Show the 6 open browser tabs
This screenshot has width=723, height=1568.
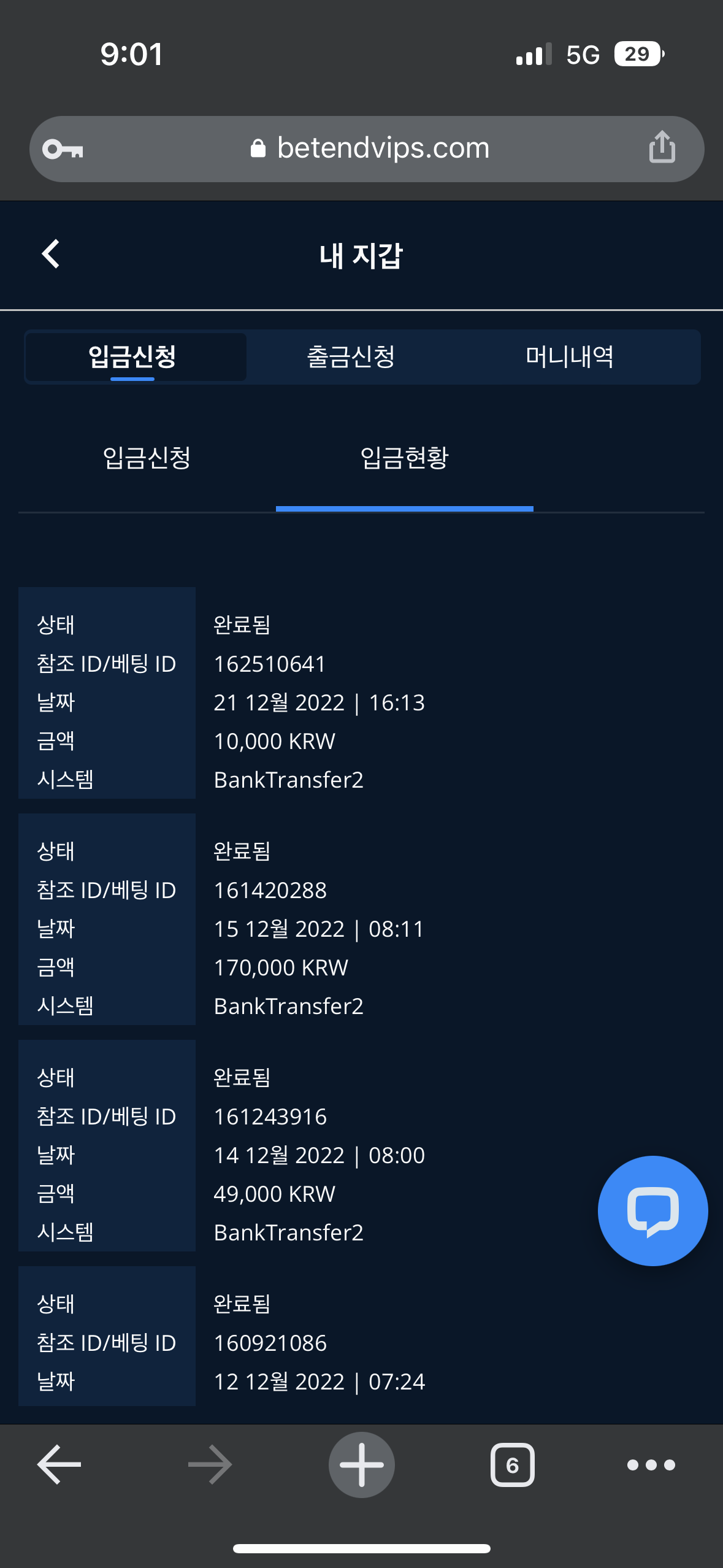pos(512,1465)
